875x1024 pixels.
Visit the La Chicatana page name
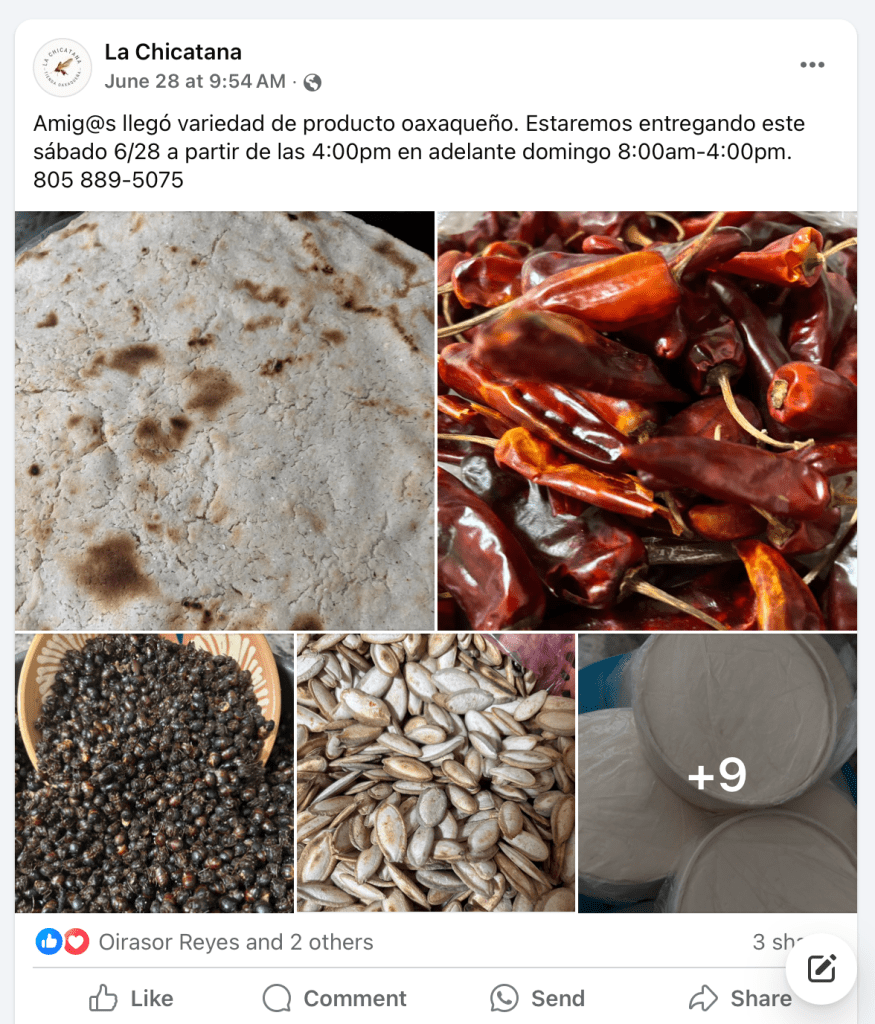[x=173, y=52]
